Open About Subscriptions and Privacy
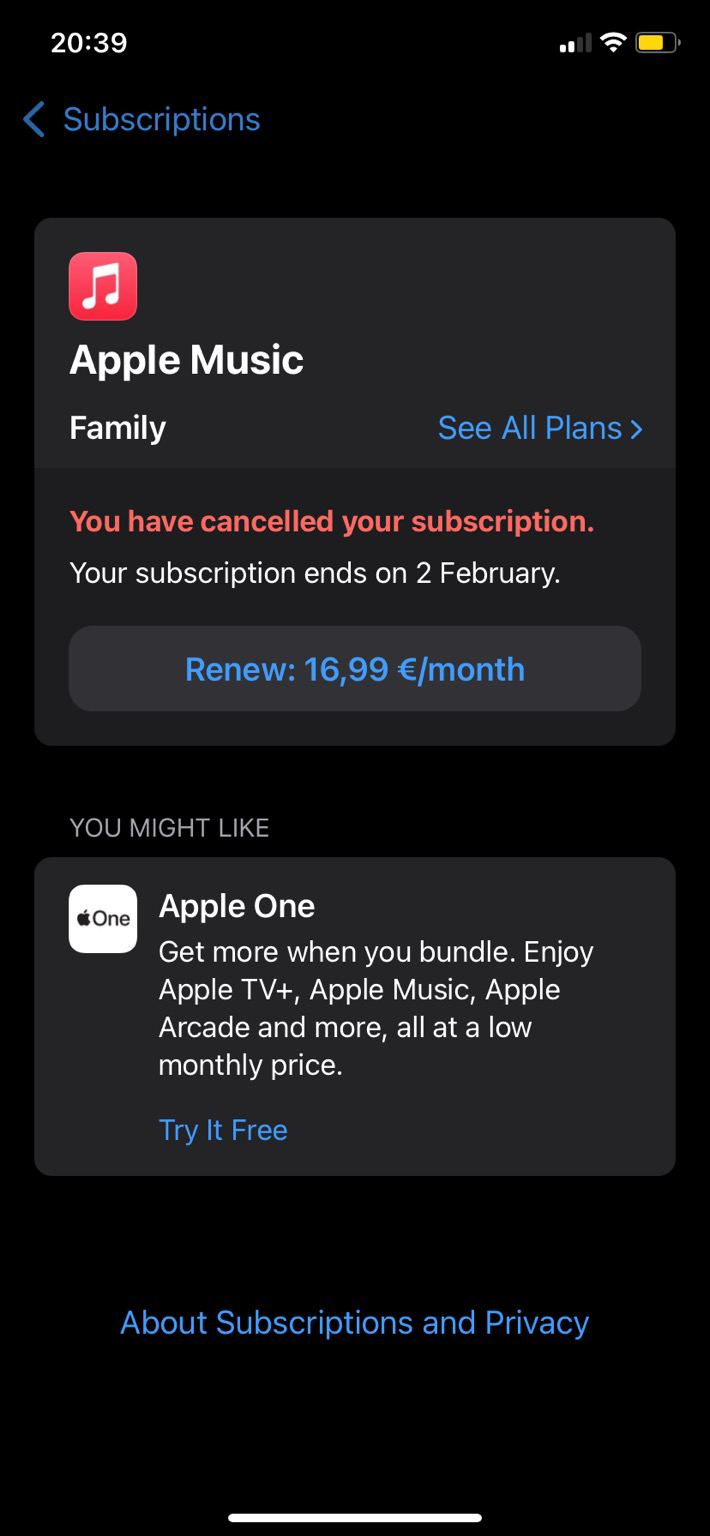Viewport: 710px width, 1536px height. click(355, 1322)
